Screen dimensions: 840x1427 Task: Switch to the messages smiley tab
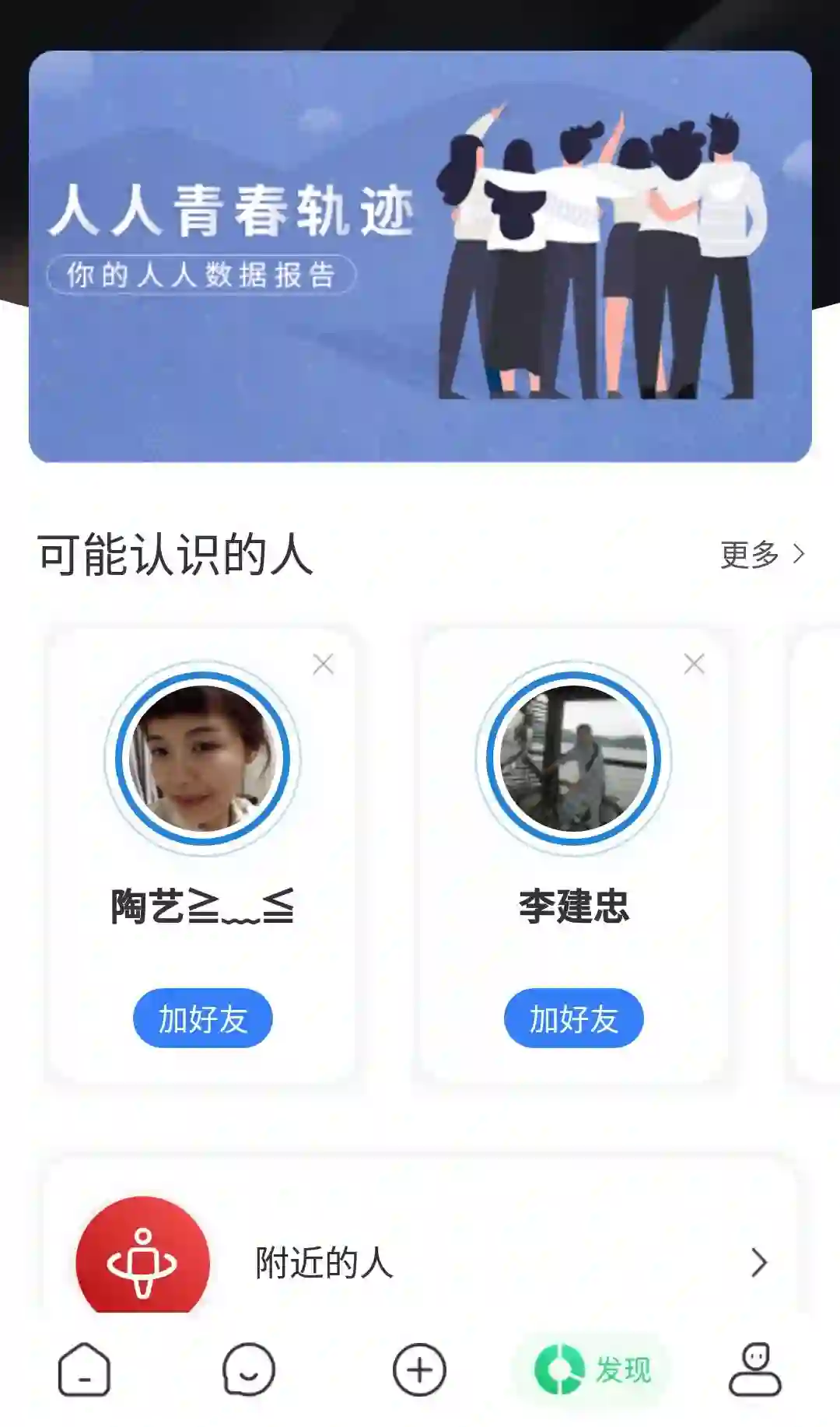pos(249,1369)
